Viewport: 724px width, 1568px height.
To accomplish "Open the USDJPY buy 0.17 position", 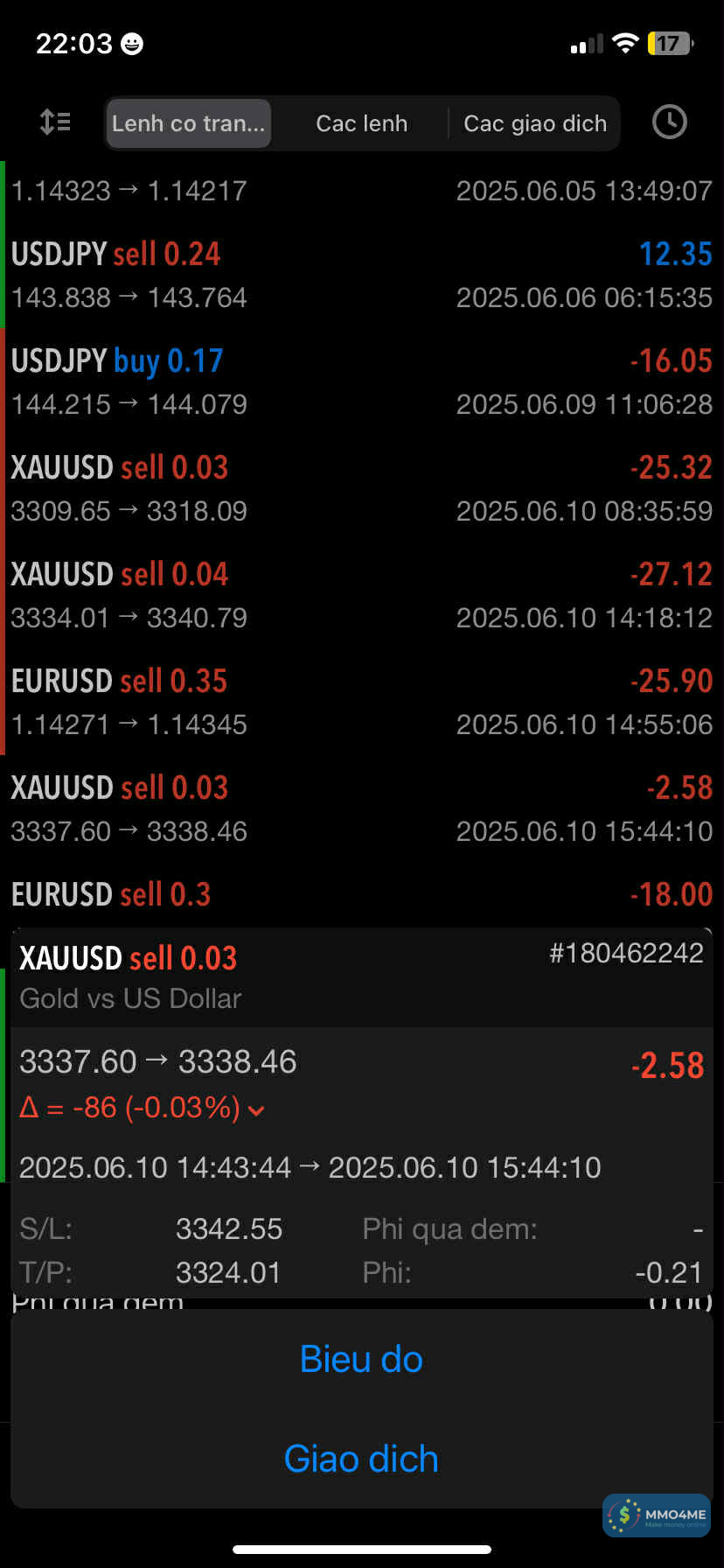I will (x=361, y=381).
